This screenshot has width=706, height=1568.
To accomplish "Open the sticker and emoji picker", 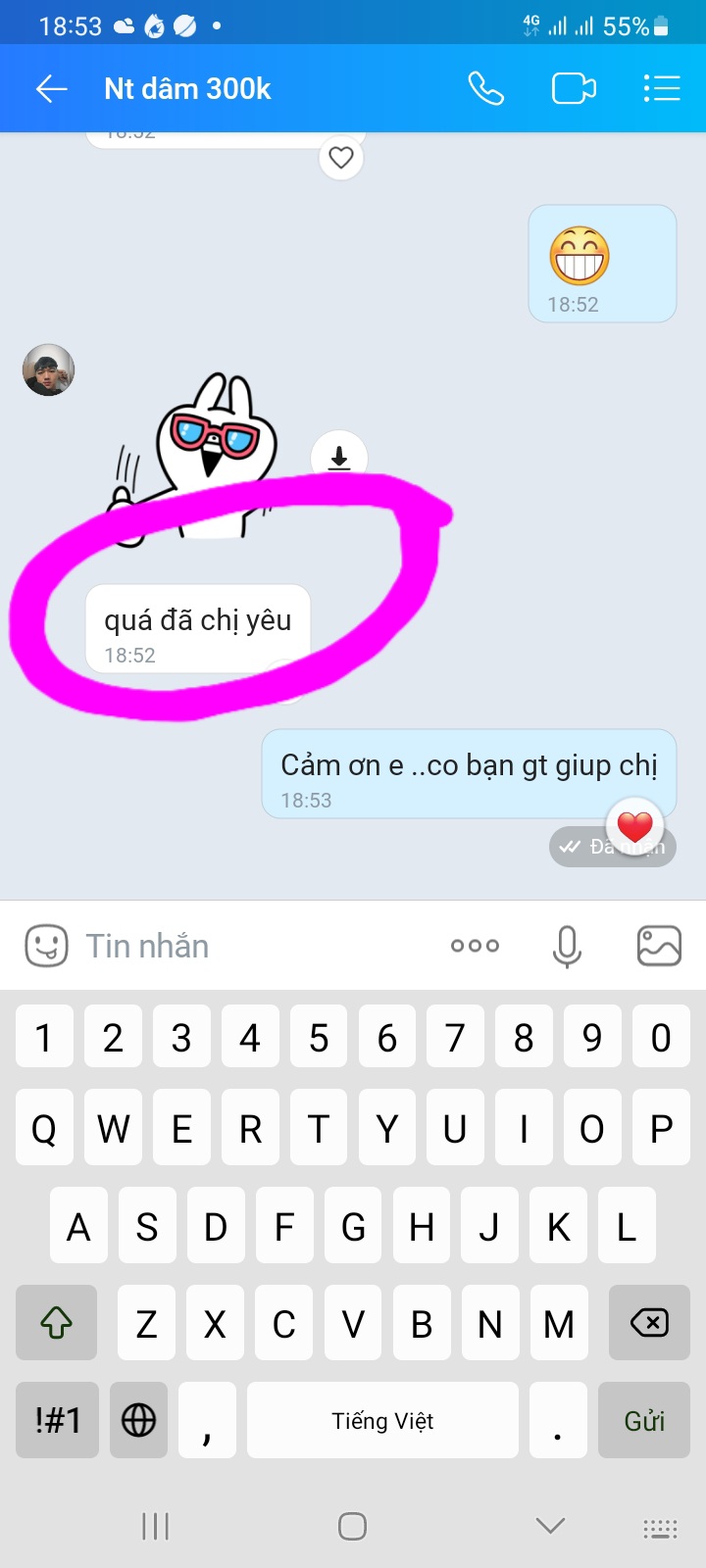I will (46, 946).
